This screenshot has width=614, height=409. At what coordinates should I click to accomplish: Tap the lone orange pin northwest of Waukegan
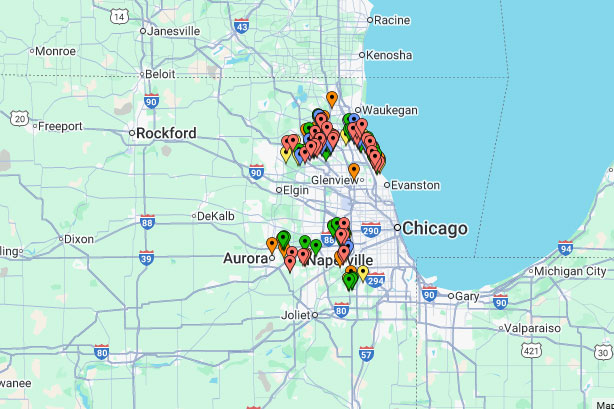click(332, 98)
